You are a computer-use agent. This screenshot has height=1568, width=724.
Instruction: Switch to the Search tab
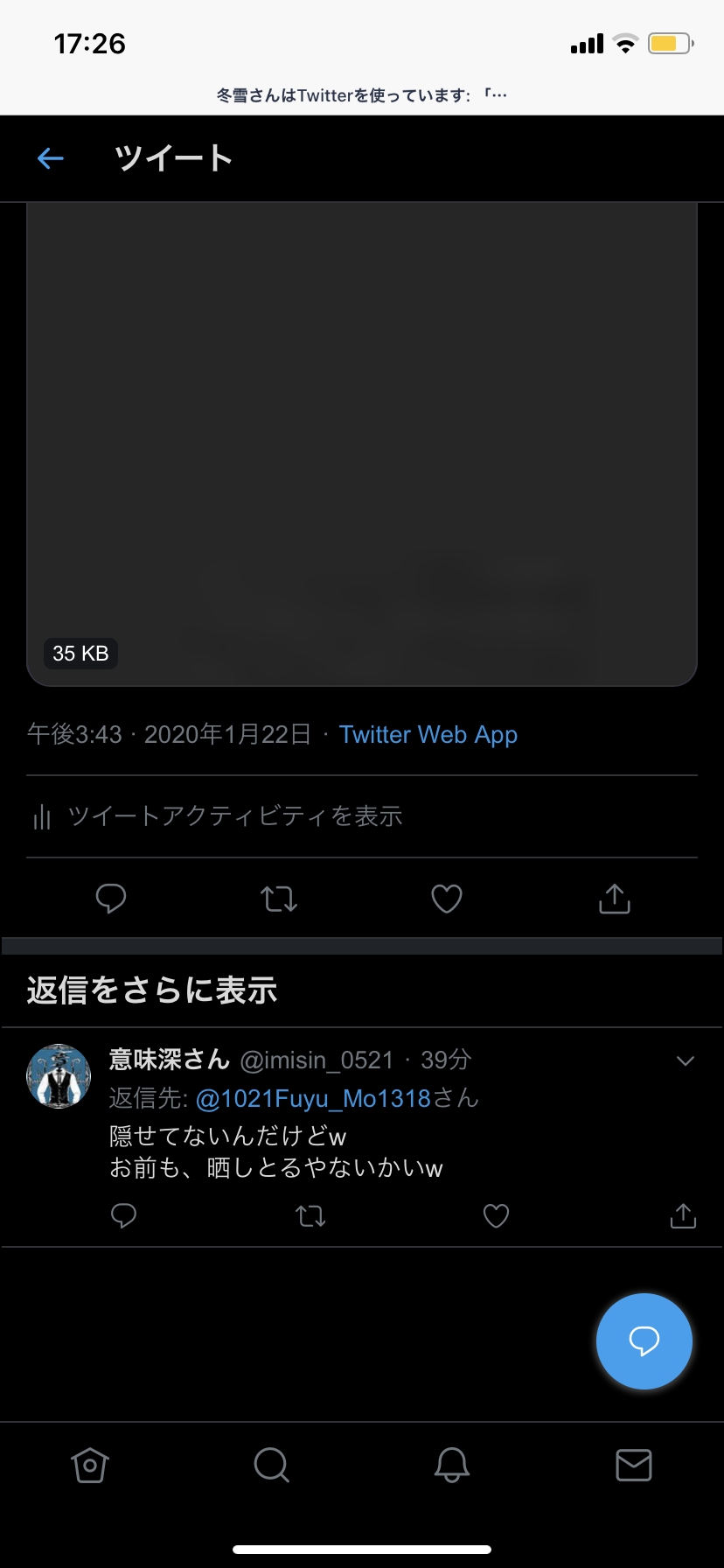(271, 1465)
